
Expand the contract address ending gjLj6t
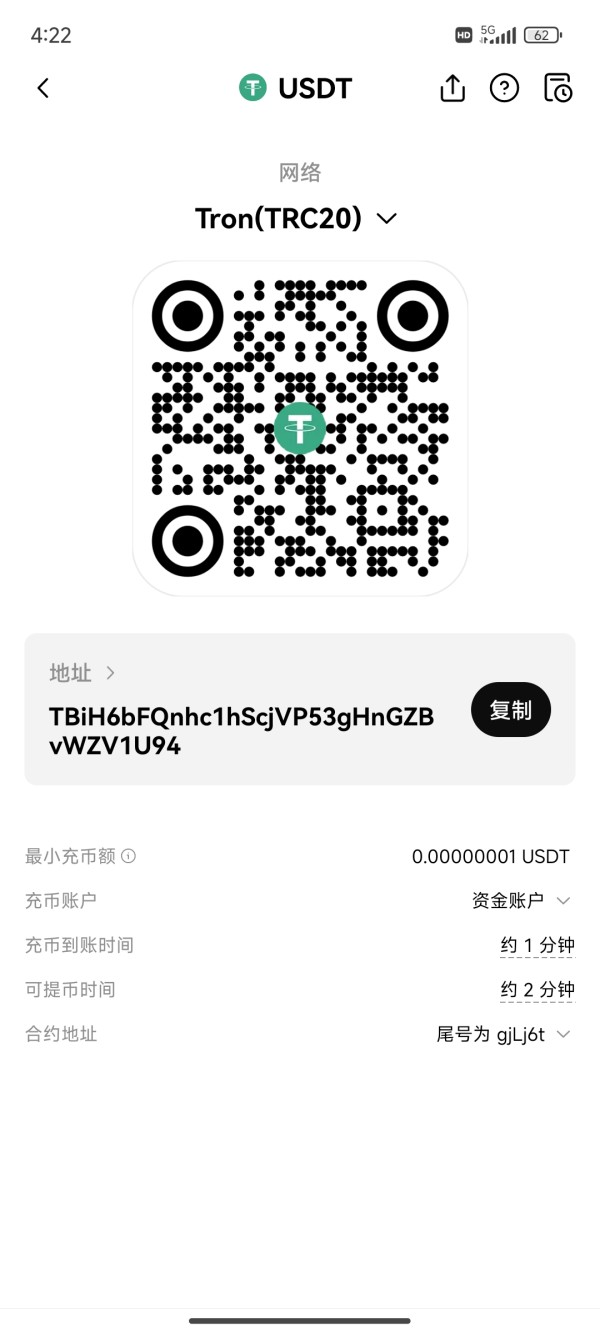click(x=504, y=1034)
